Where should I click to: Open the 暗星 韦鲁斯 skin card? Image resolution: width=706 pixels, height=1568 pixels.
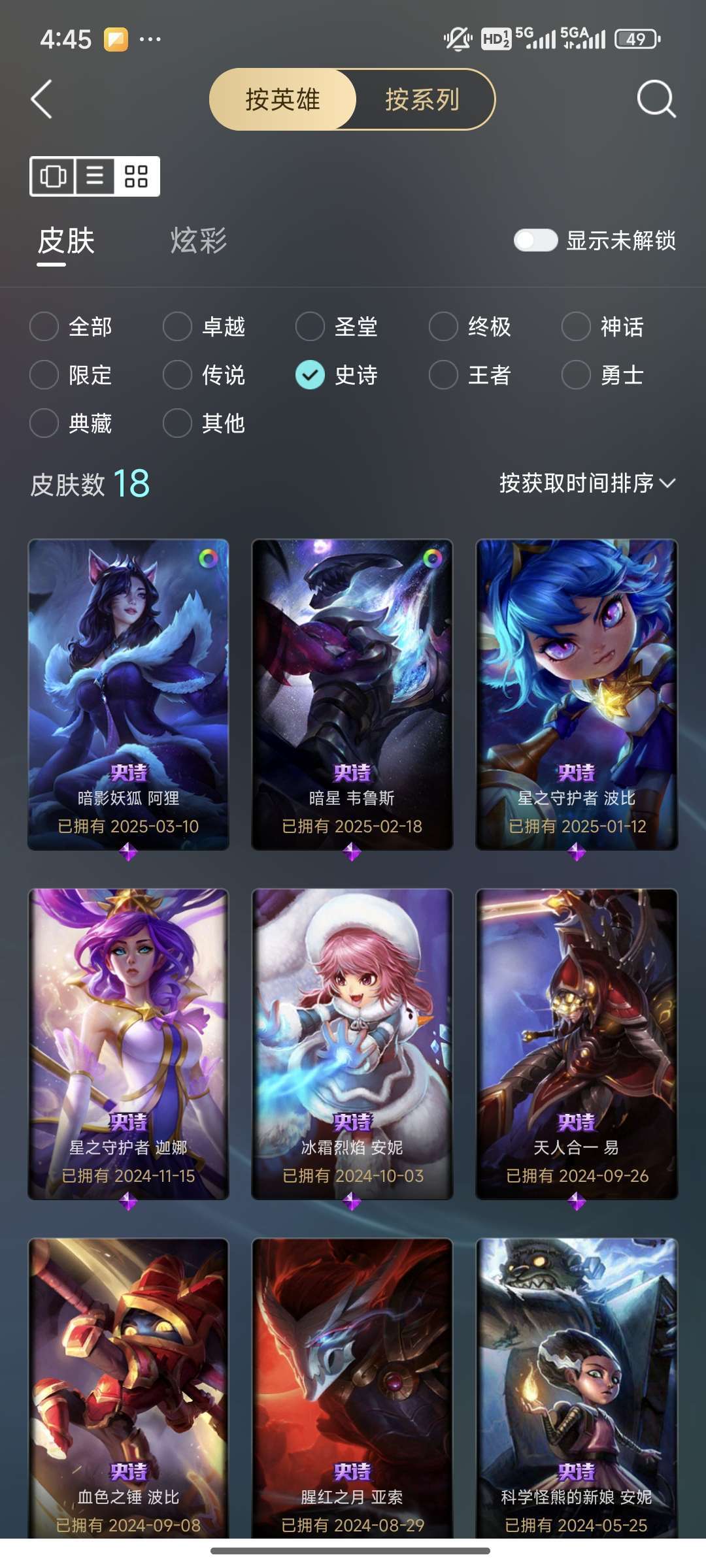[352, 694]
